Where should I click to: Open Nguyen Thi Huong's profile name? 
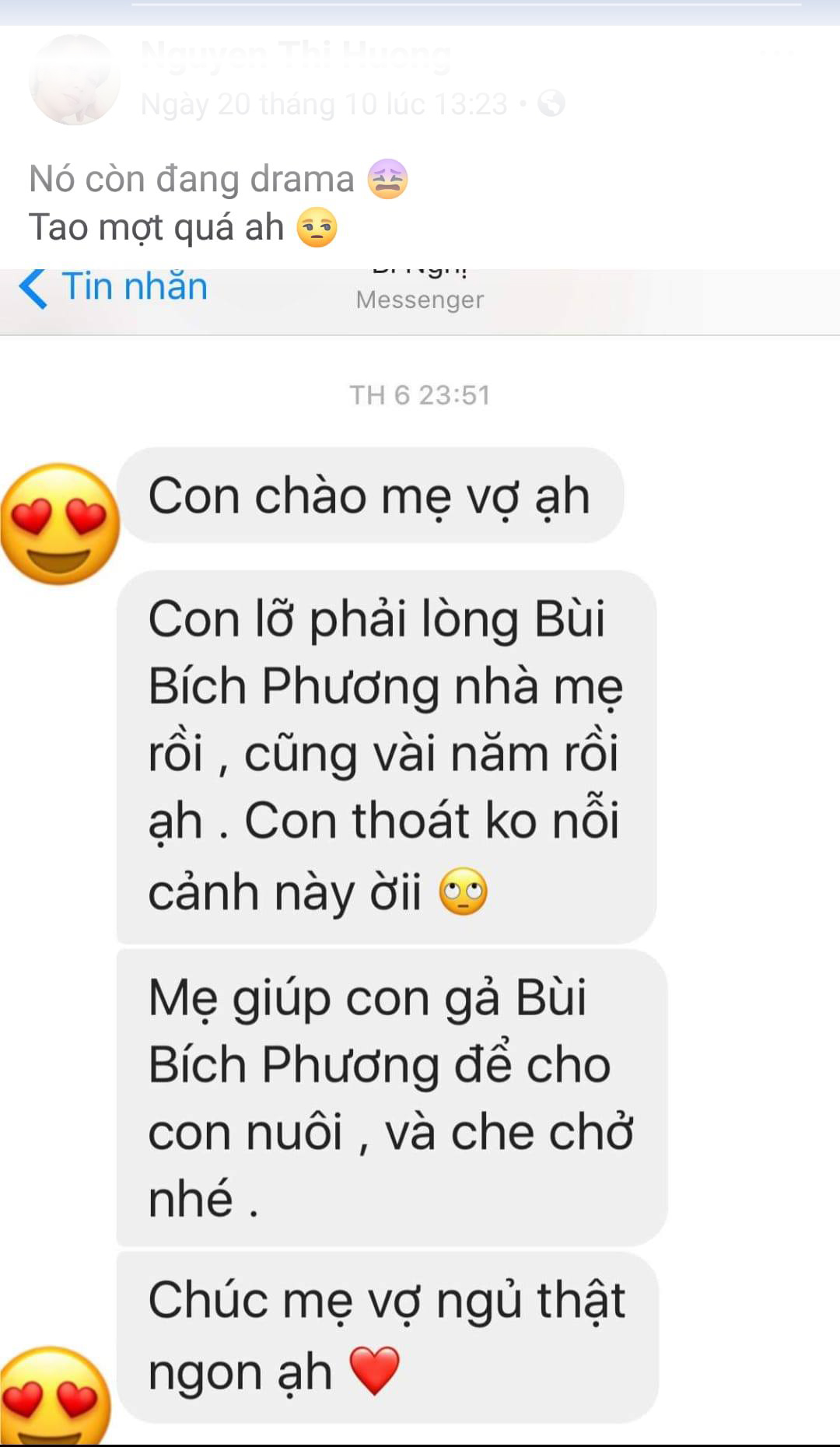(296, 57)
